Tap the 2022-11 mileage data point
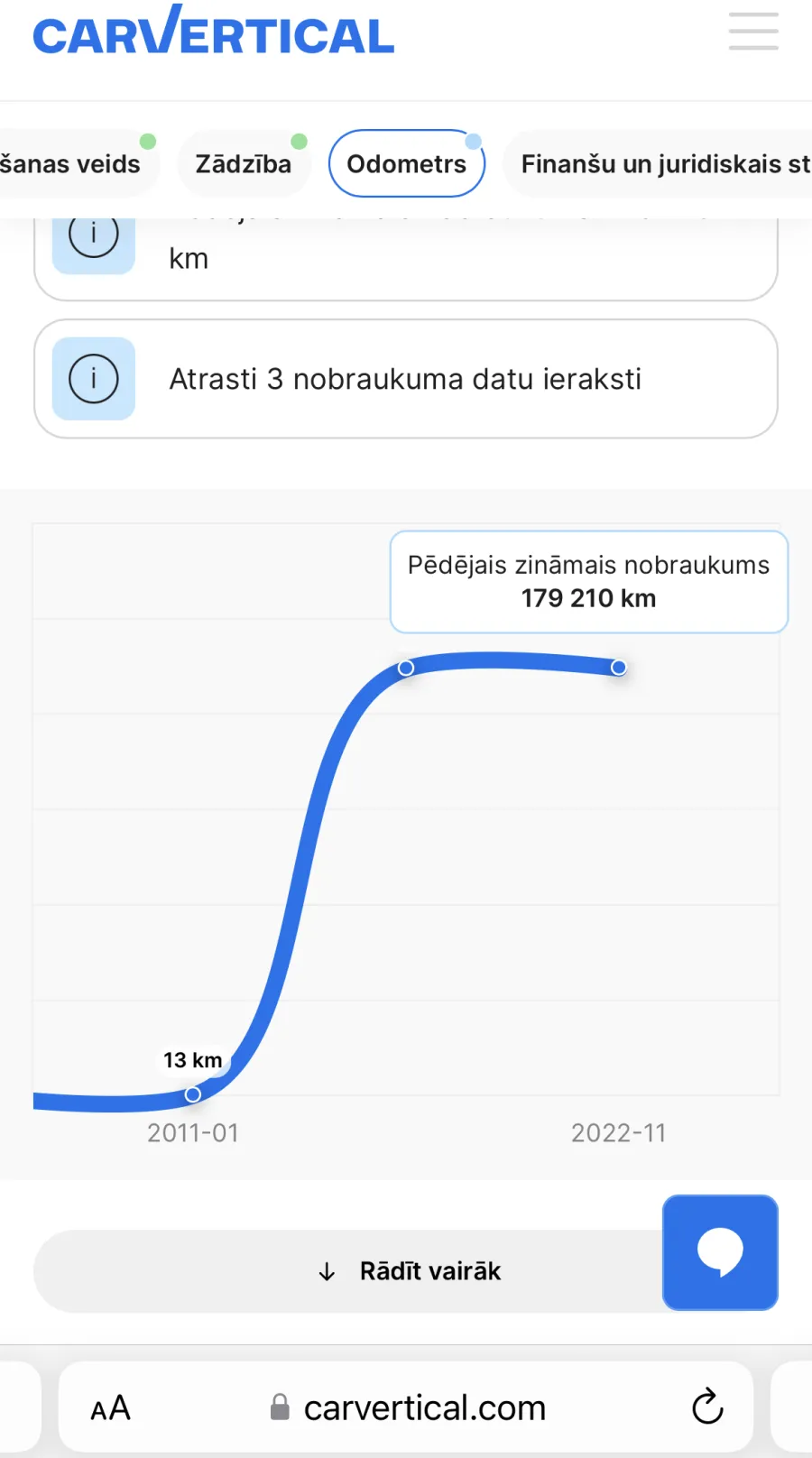Viewport: 812px width, 1458px height. pos(619,668)
